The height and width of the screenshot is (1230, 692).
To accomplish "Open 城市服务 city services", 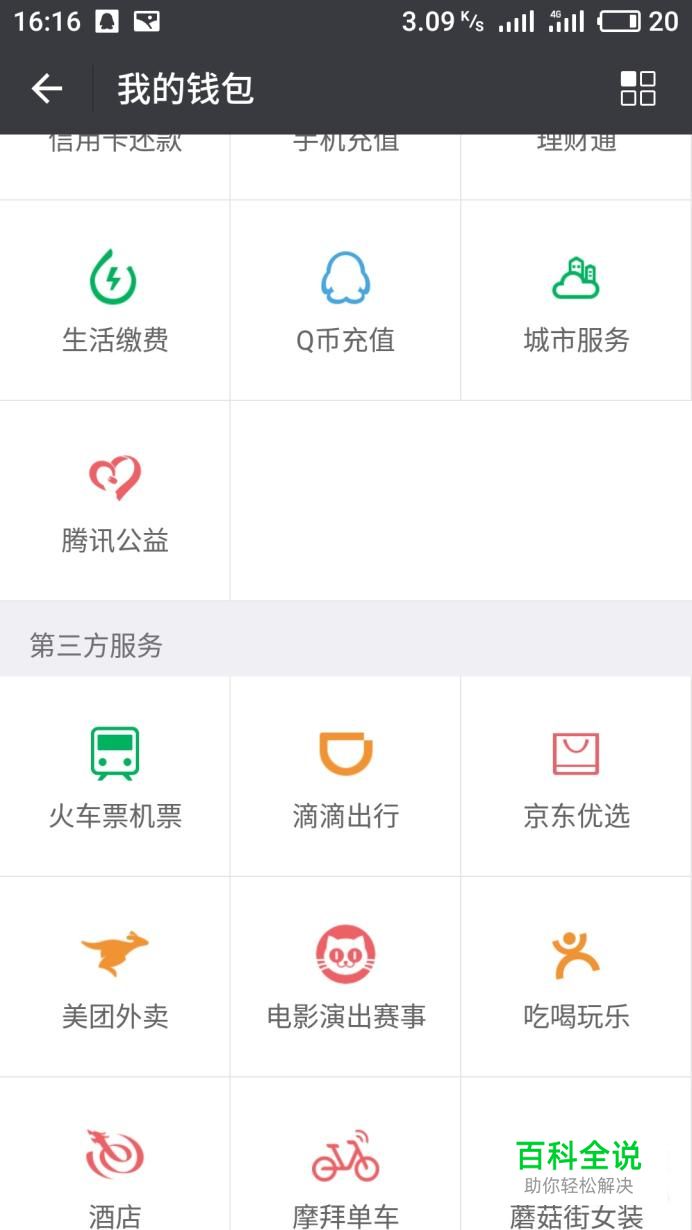I will [577, 300].
